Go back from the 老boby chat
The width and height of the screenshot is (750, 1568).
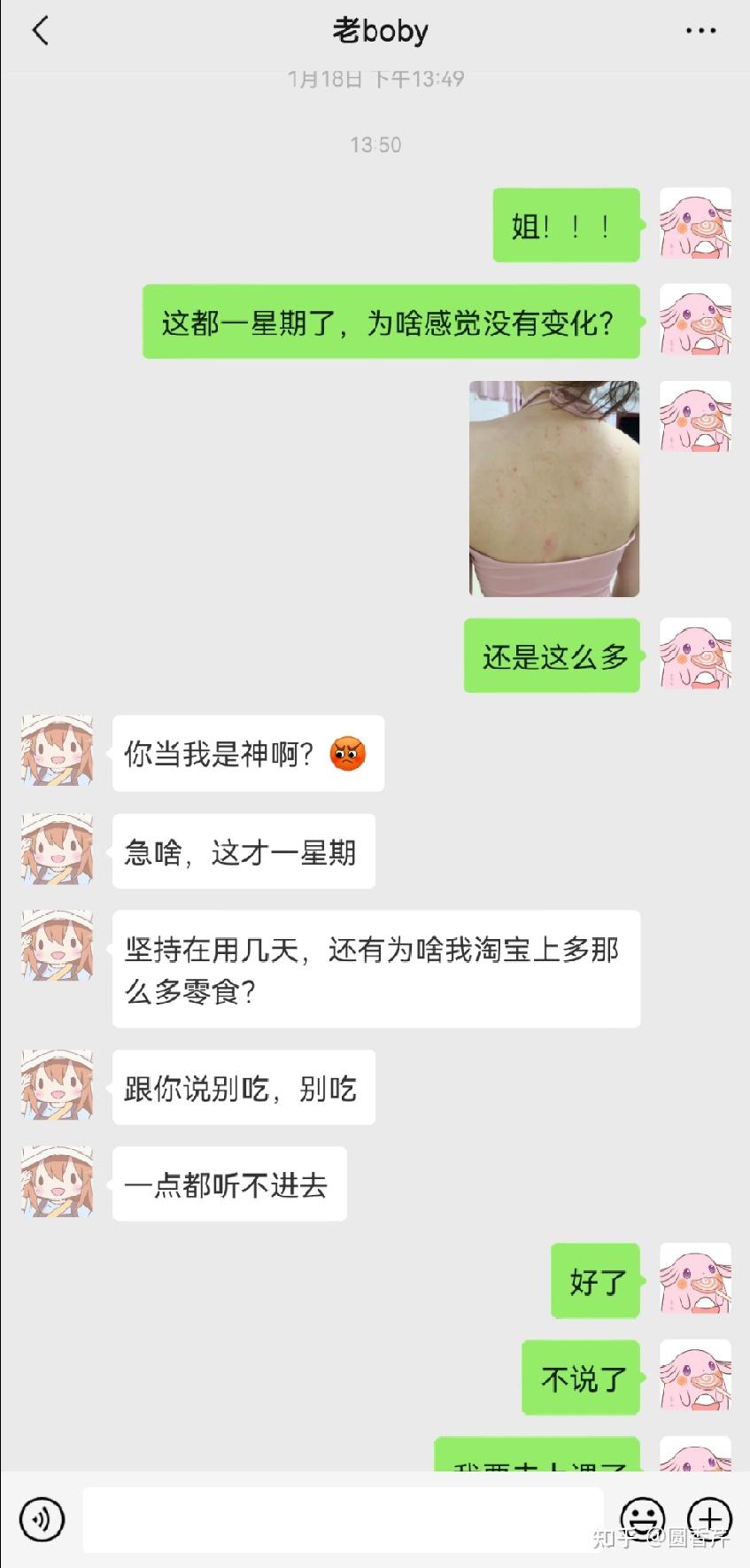(x=40, y=31)
